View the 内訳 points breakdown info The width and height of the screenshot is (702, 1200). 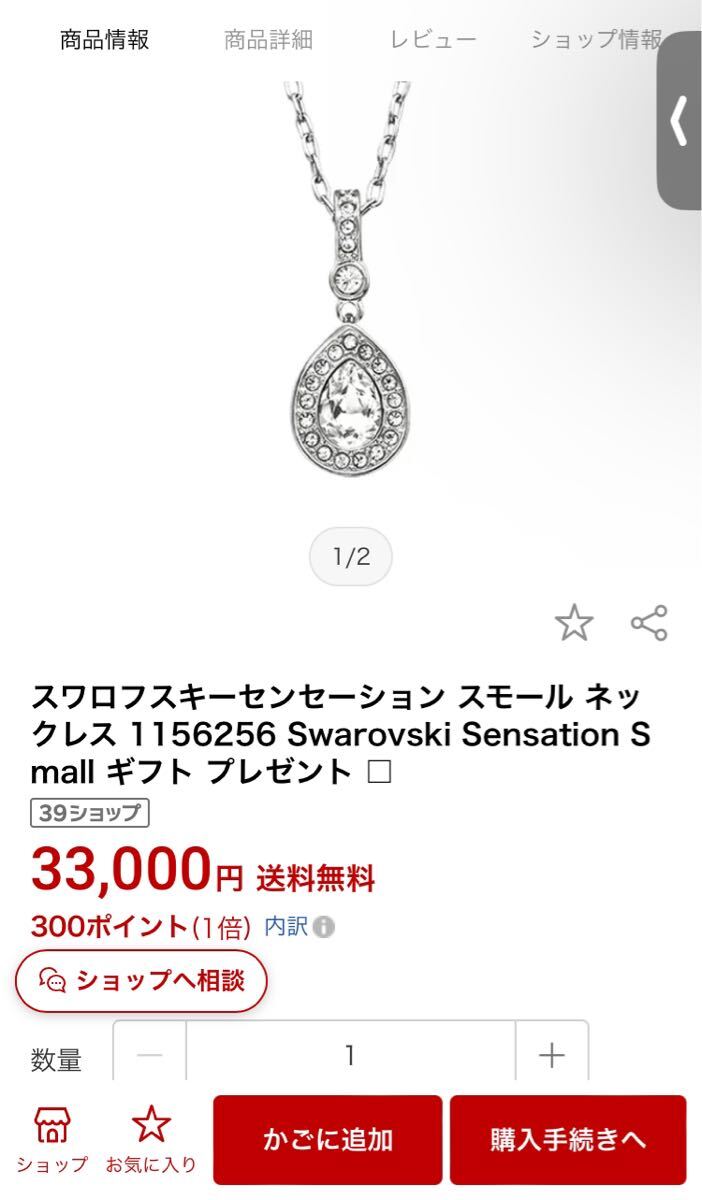coord(299,927)
